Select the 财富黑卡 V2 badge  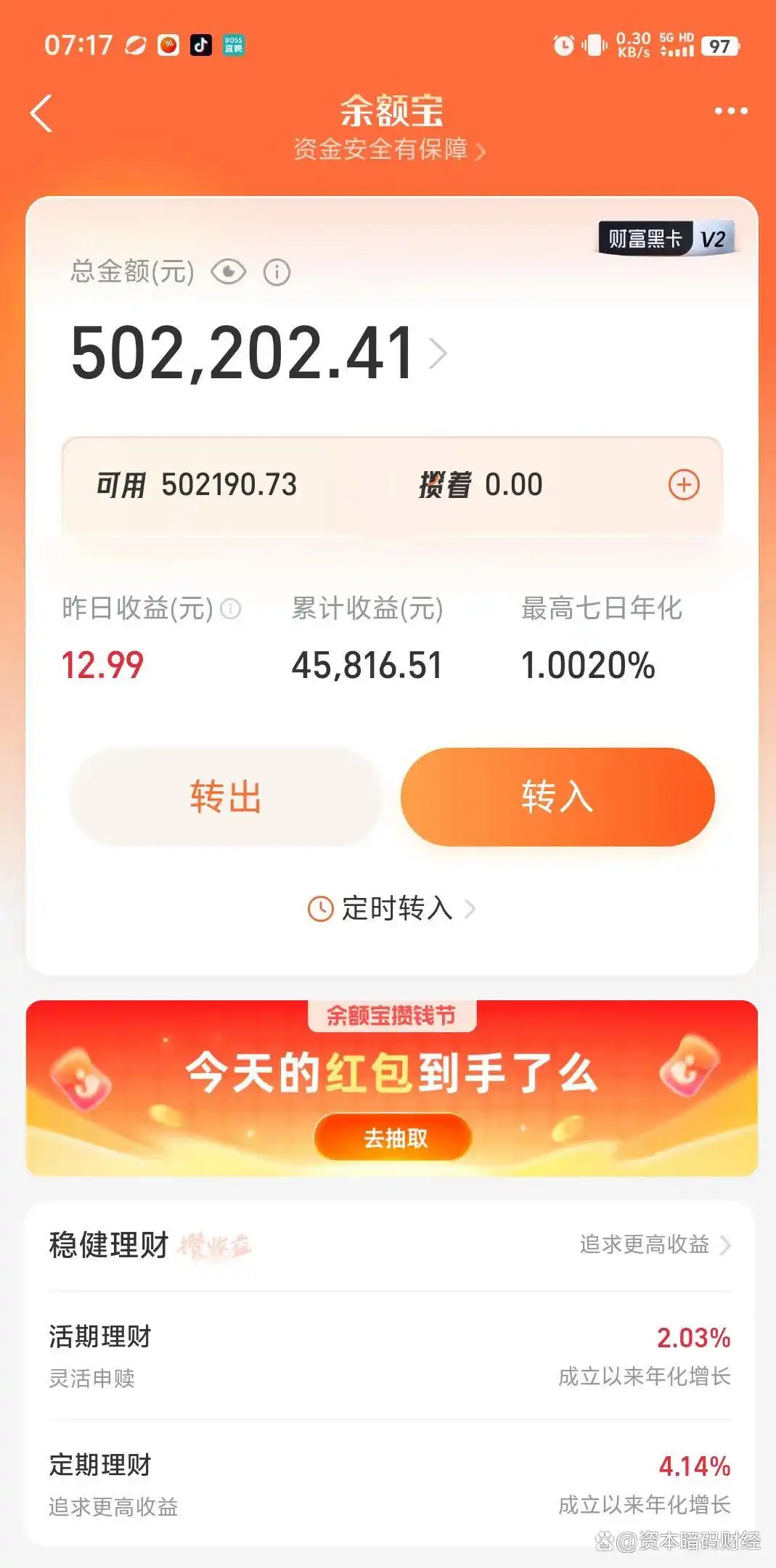[666, 237]
